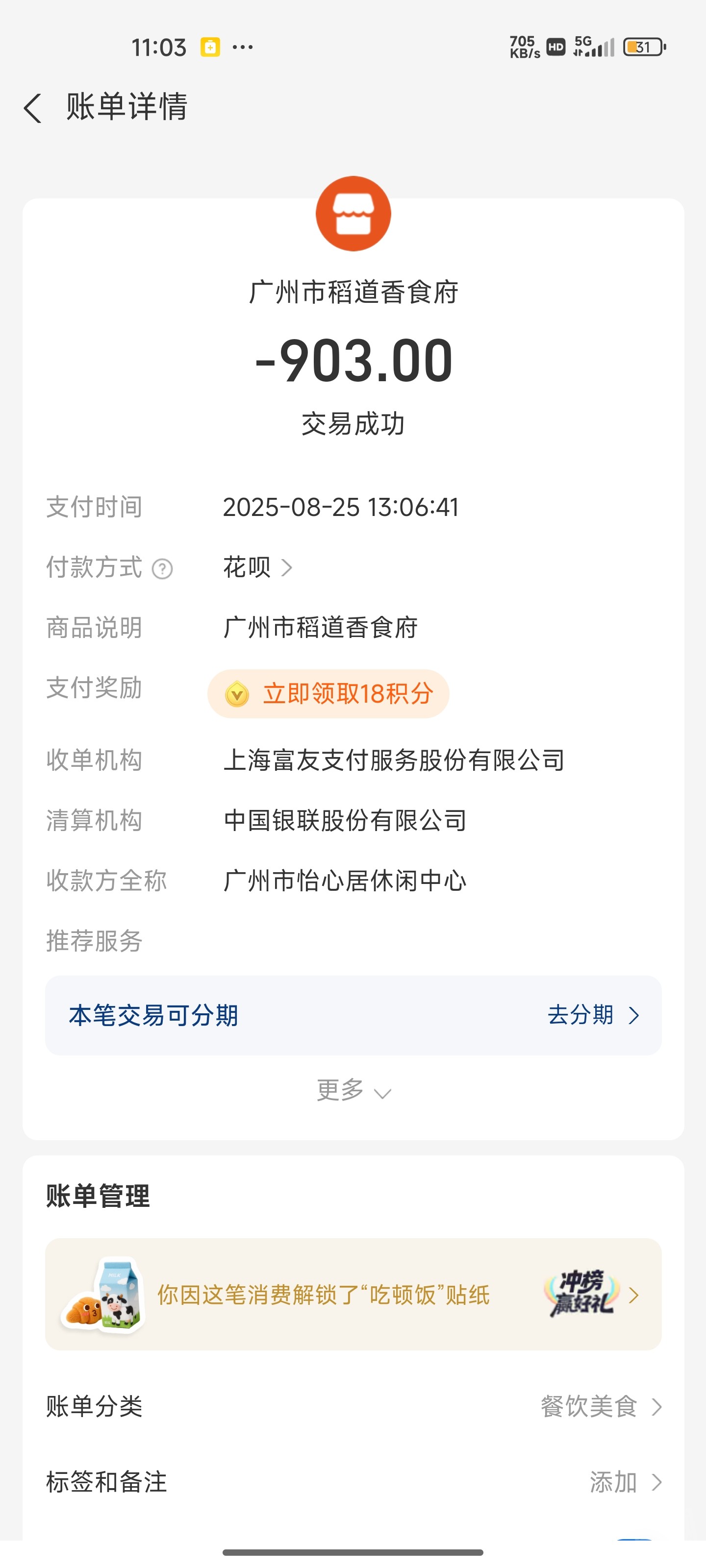Tap the help icon beside 付款方式
Image resolution: width=706 pixels, height=1568 pixels.
point(162,569)
